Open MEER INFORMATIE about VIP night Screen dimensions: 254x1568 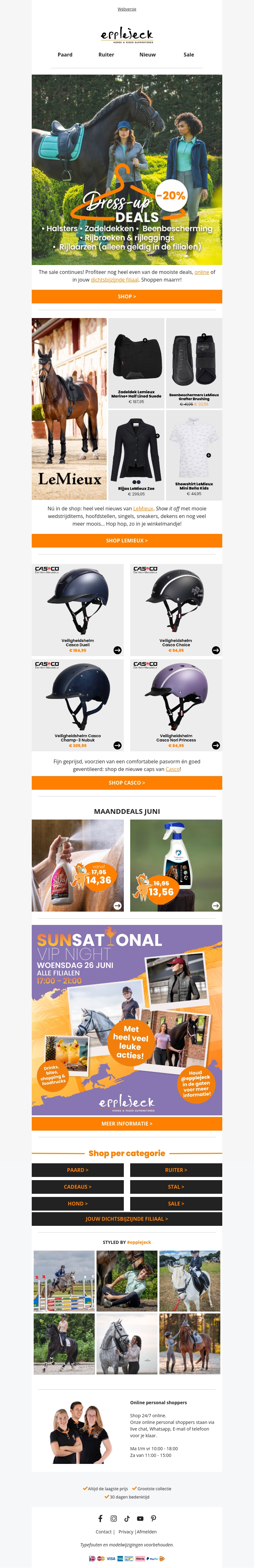coord(127,1124)
